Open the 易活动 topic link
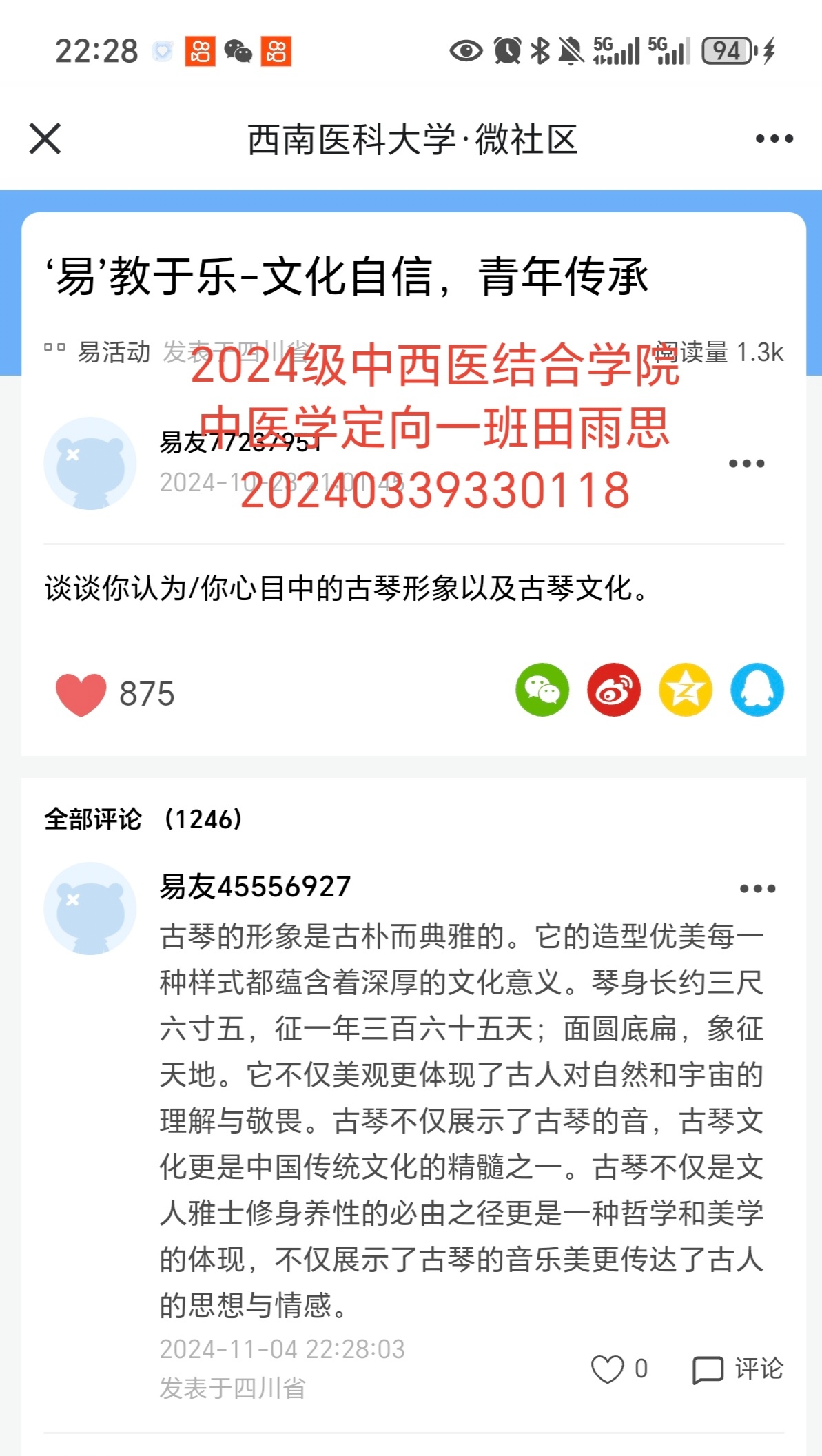The image size is (822, 1456). coord(112,352)
